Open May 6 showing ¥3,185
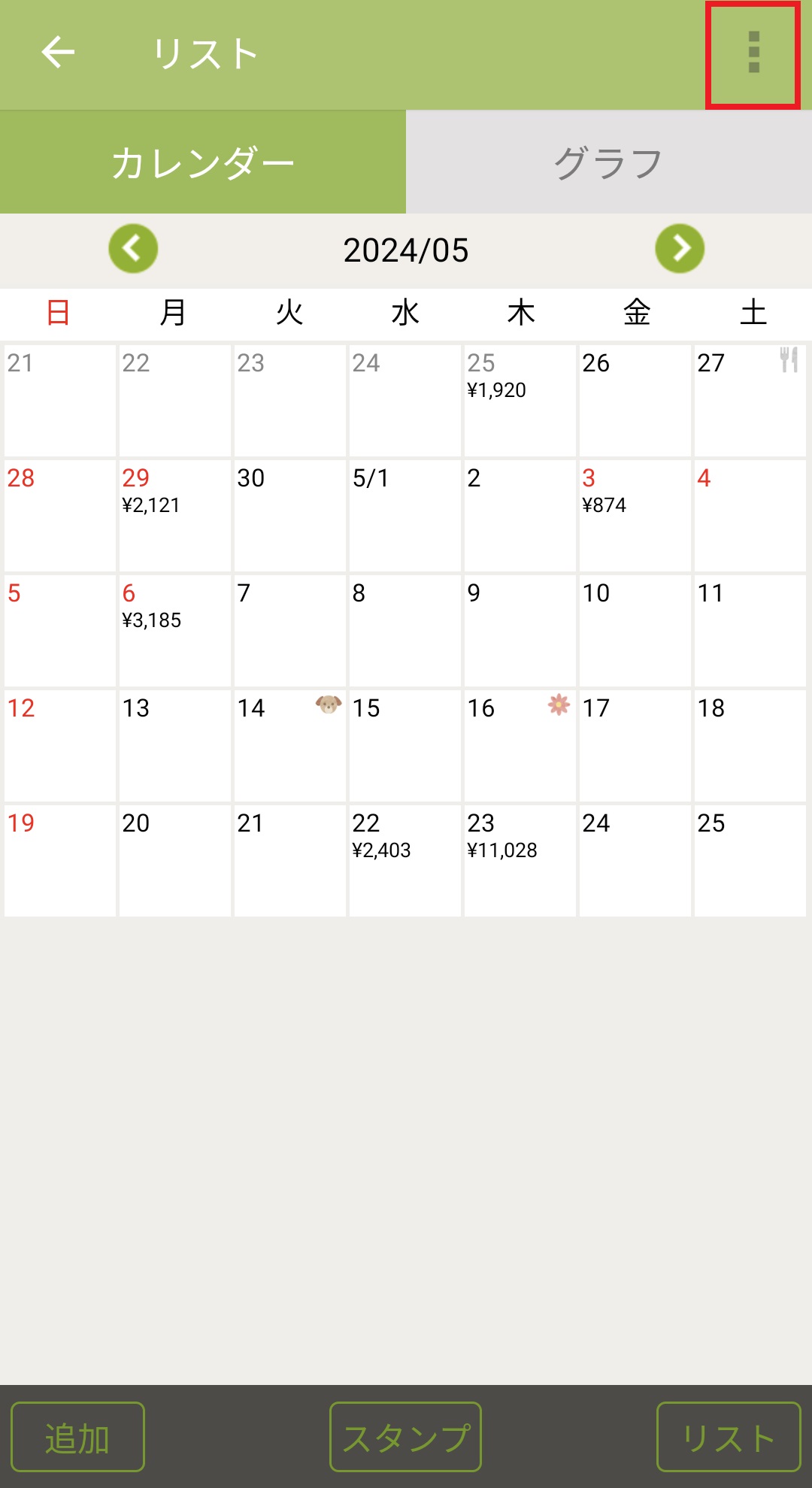 (x=174, y=630)
